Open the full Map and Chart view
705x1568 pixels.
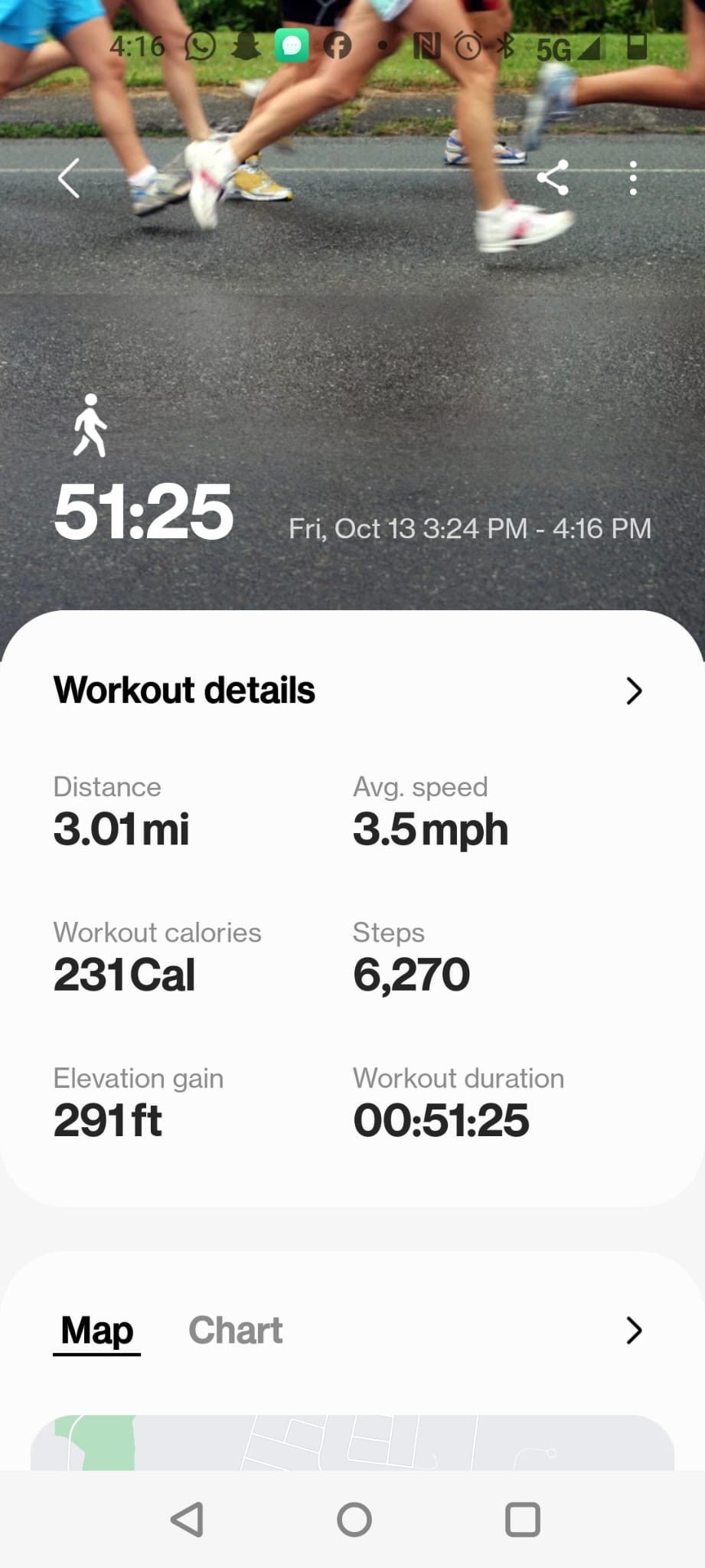[x=635, y=1331]
